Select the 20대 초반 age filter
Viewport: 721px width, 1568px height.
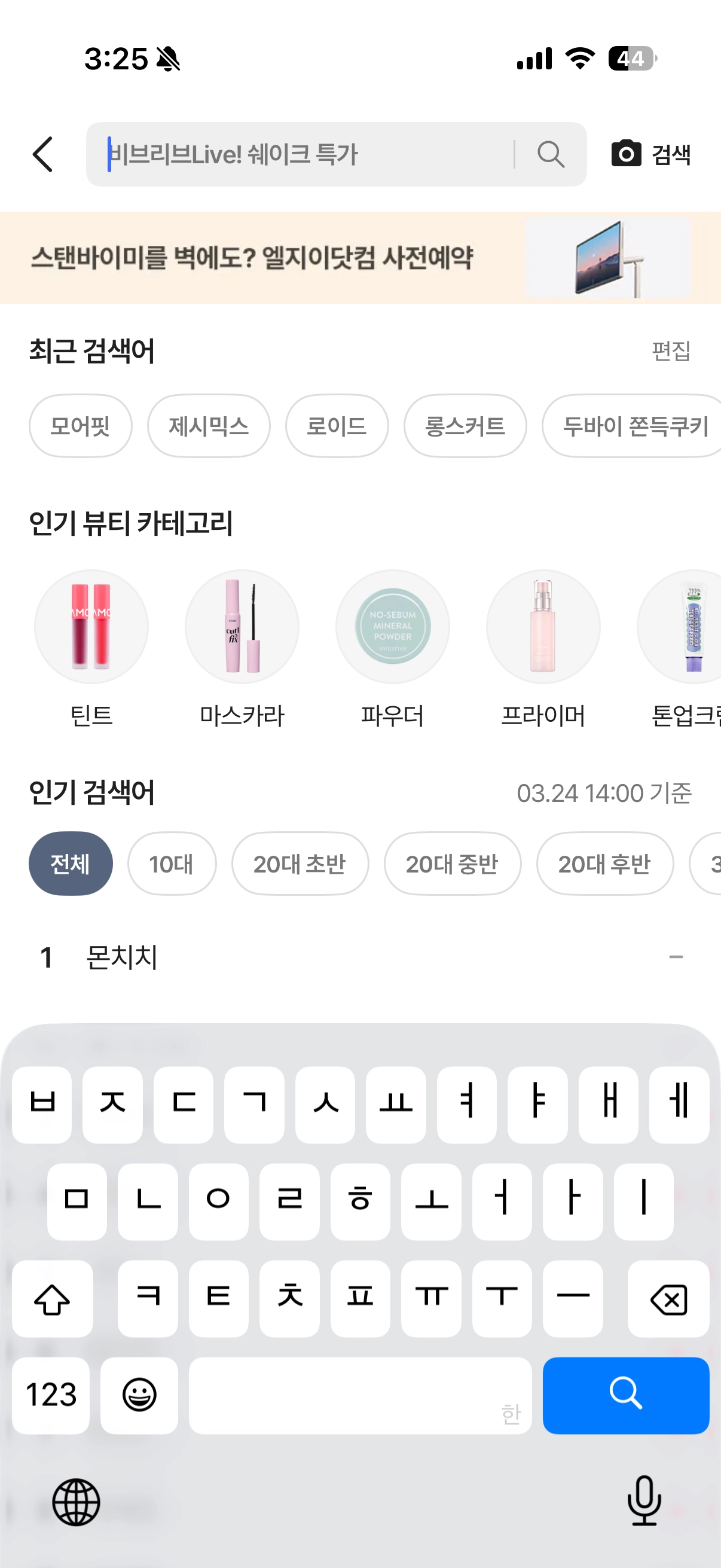[300, 864]
